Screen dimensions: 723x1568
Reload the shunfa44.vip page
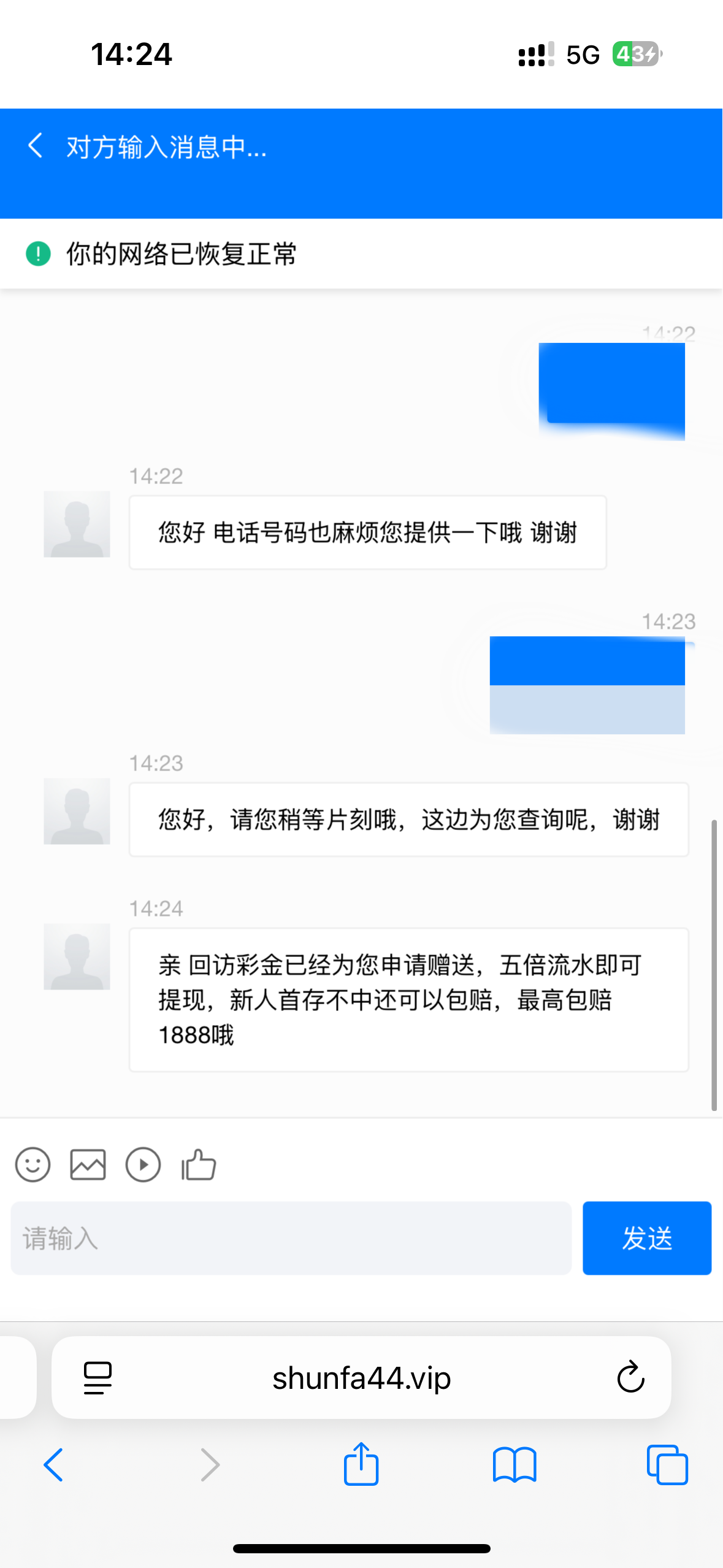pyautogui.click(x=630, y=1377)
